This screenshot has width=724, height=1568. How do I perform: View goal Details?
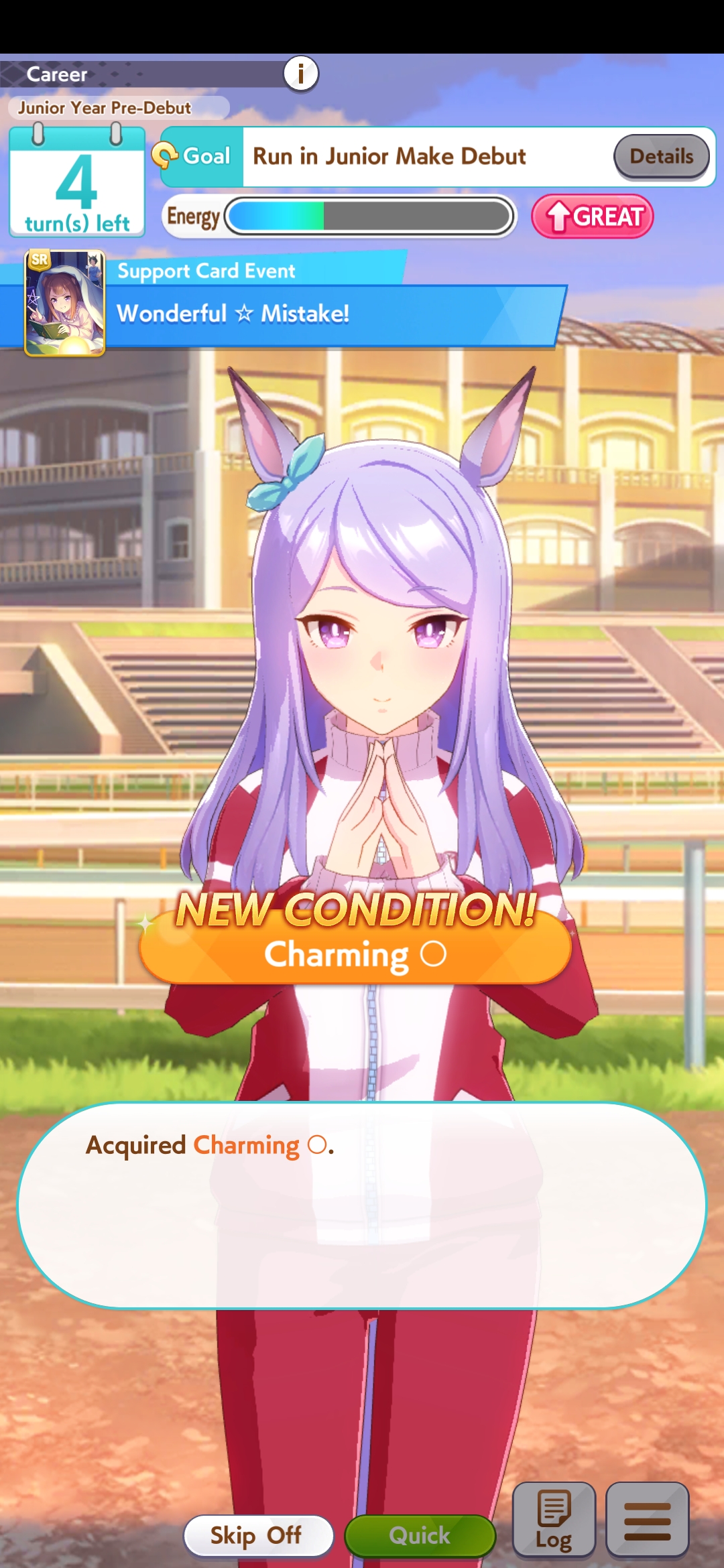[x=662, y=157]
